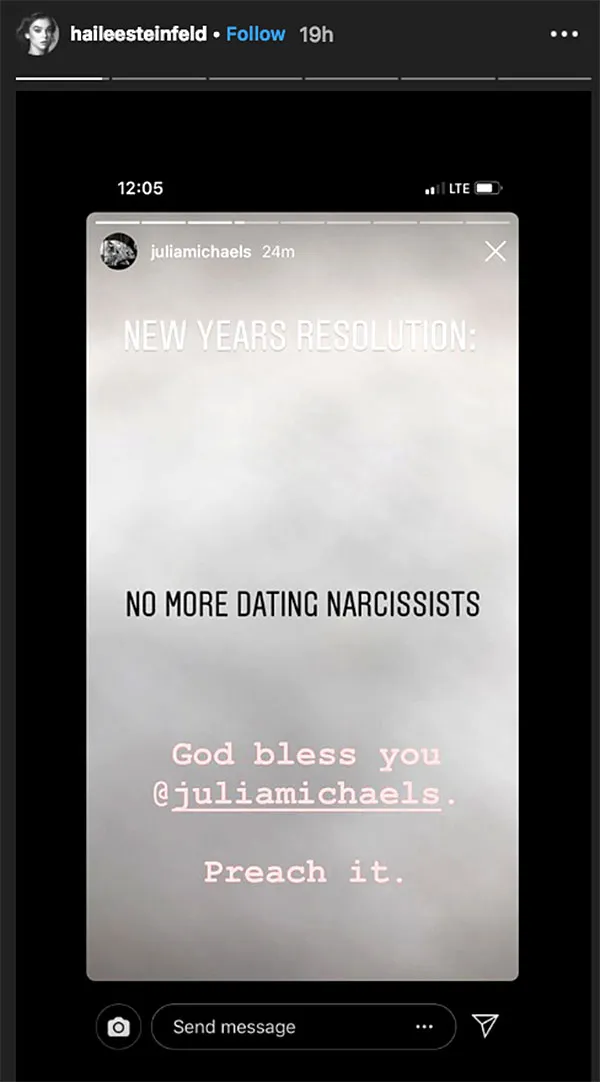Screen dimensions: 600x1082
Task: Open the story overflow menu
Action: point(564,34)
